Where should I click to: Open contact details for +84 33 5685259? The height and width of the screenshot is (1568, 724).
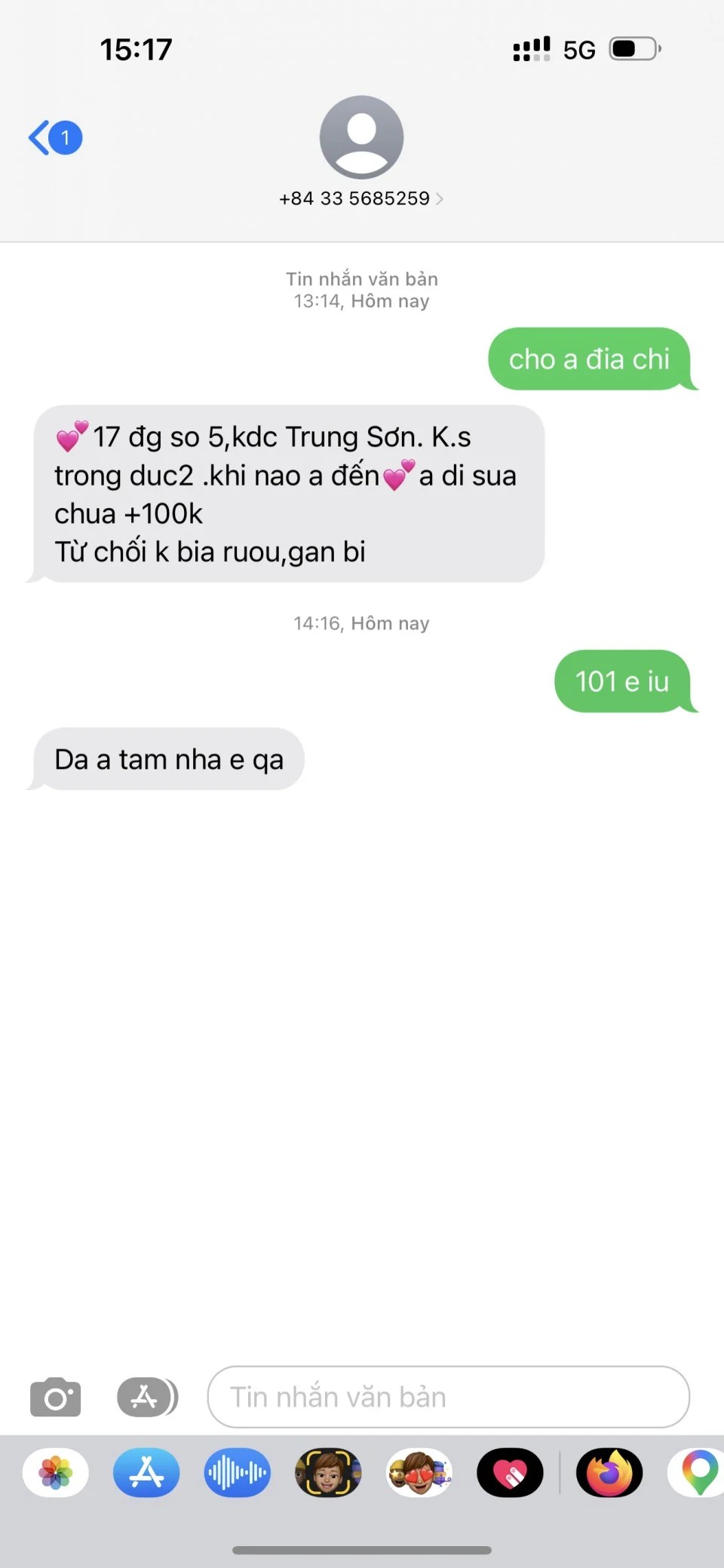point(361,198)
